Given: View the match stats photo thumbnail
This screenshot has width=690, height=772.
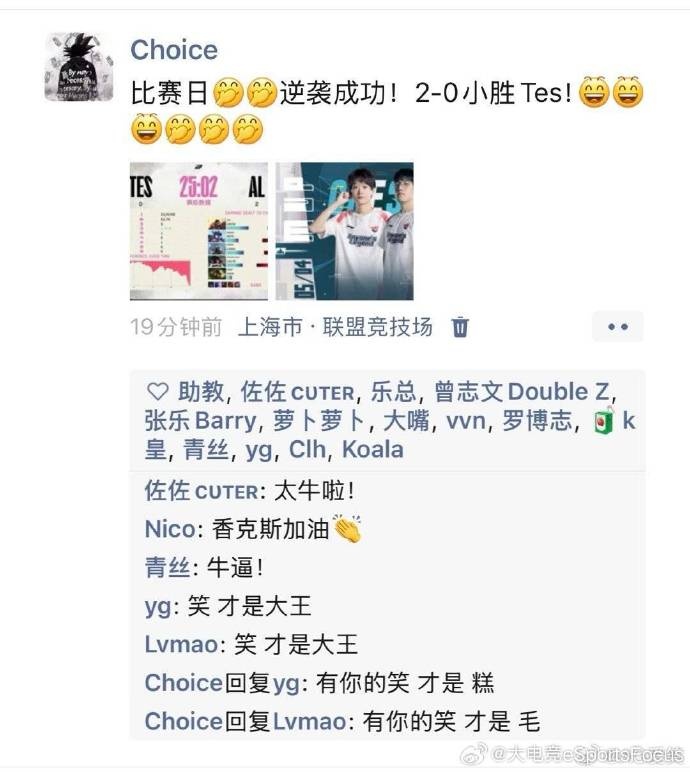Looking at the screenshot, I should pos(199,231).
